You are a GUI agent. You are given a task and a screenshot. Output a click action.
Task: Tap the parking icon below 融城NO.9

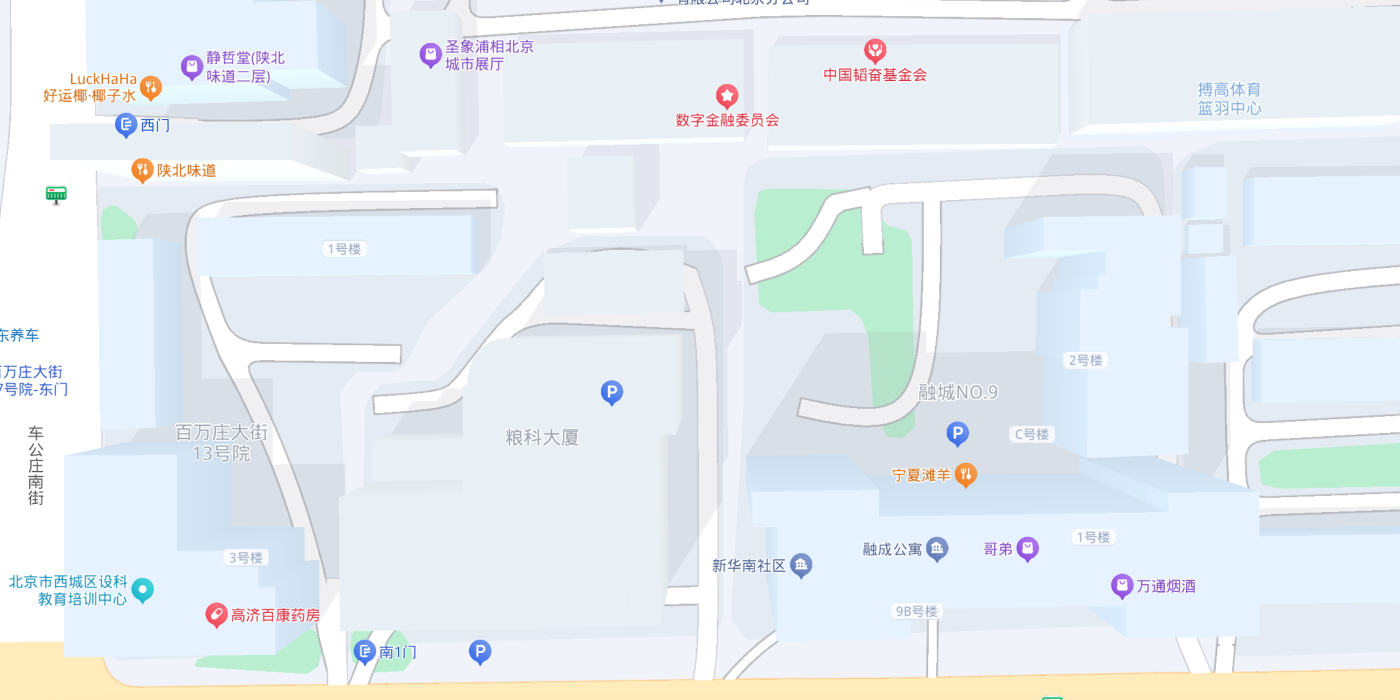point(957,434)
